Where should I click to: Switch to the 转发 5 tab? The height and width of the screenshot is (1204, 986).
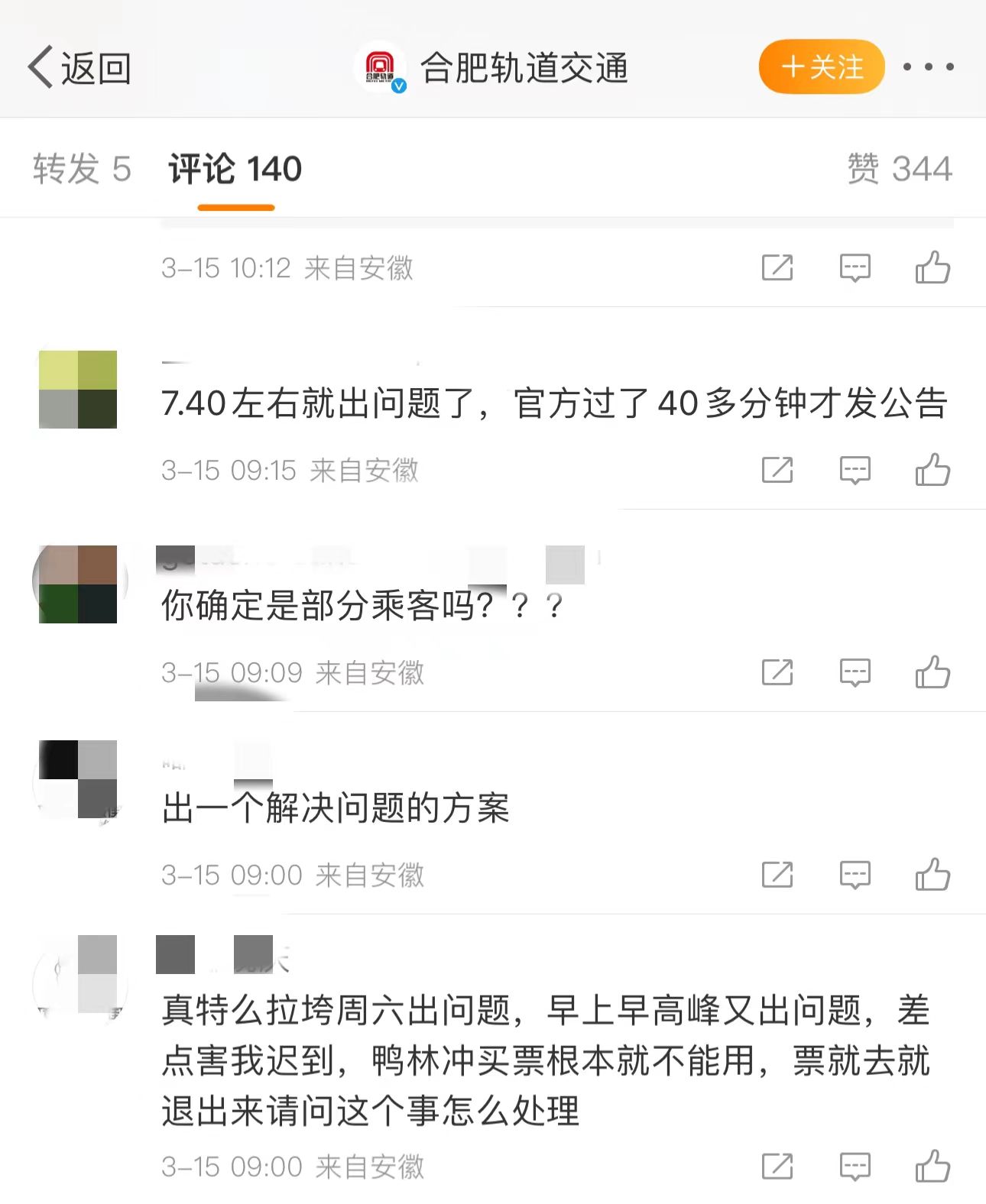(82, 169)
